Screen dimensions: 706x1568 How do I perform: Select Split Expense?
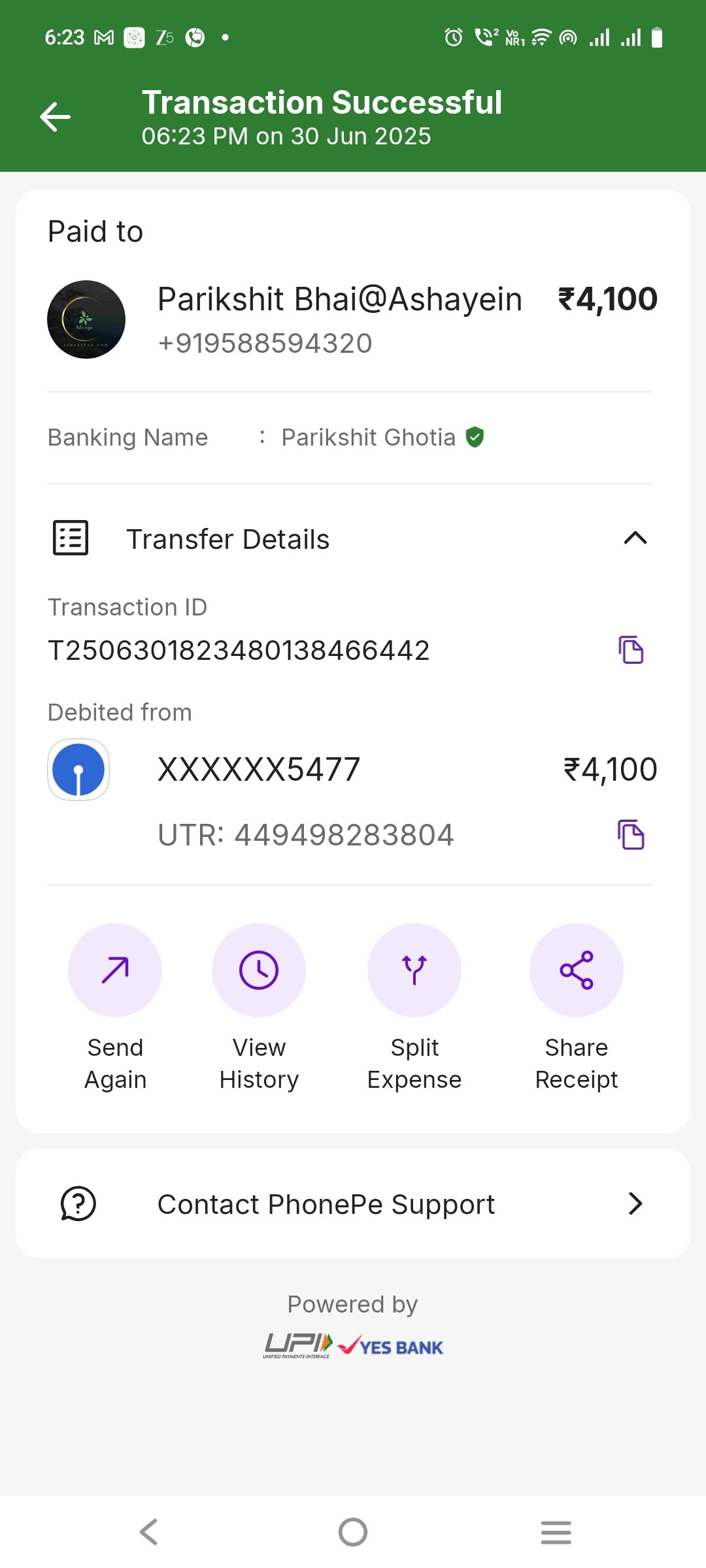click(x=414, y=1007)
